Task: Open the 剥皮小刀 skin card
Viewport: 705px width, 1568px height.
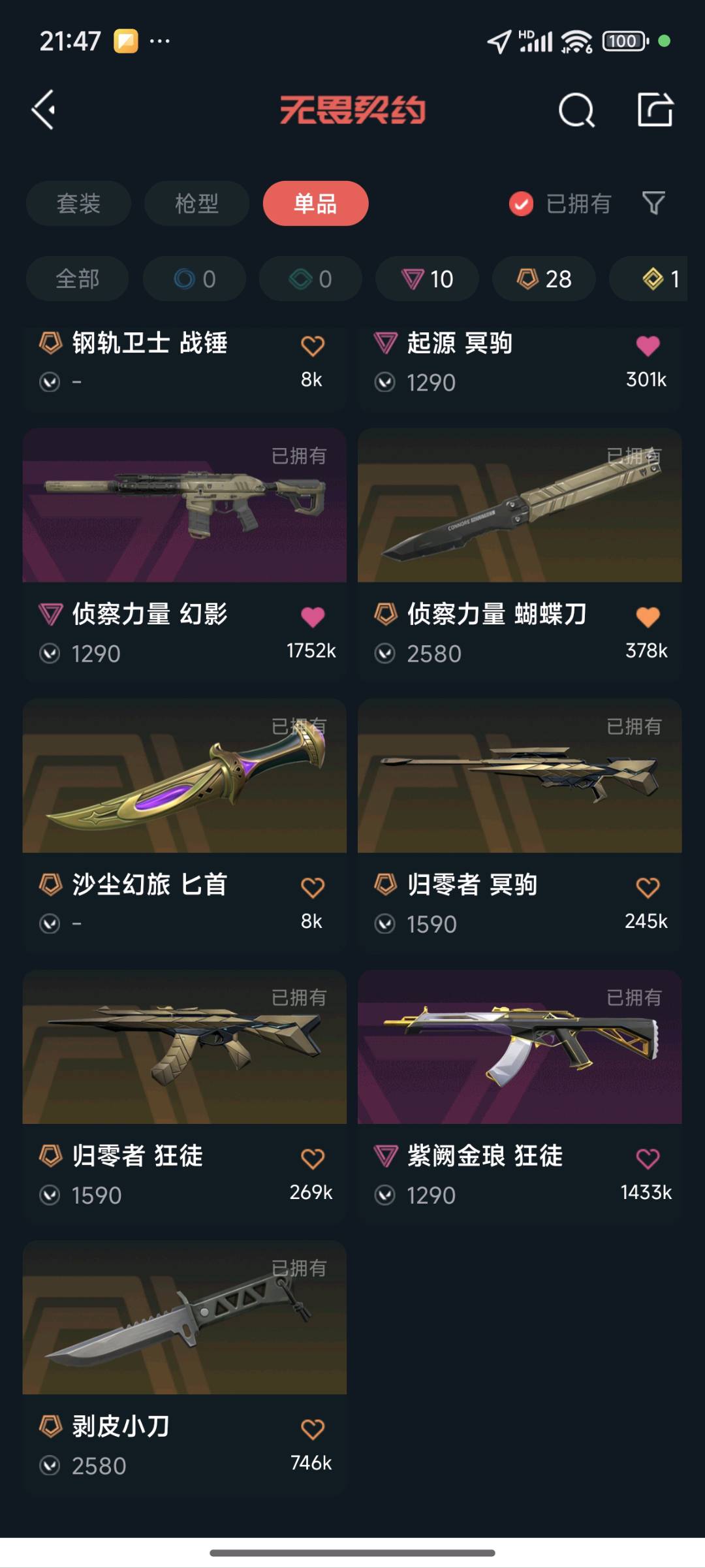Action: 184,1367
